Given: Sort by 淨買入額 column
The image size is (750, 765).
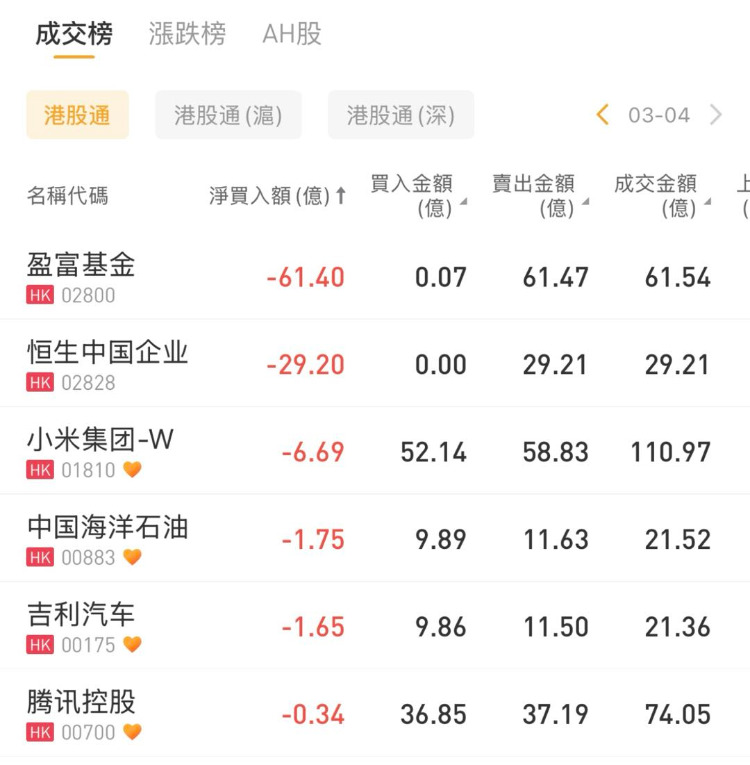Looking at the screenshot, I should 277,195.
